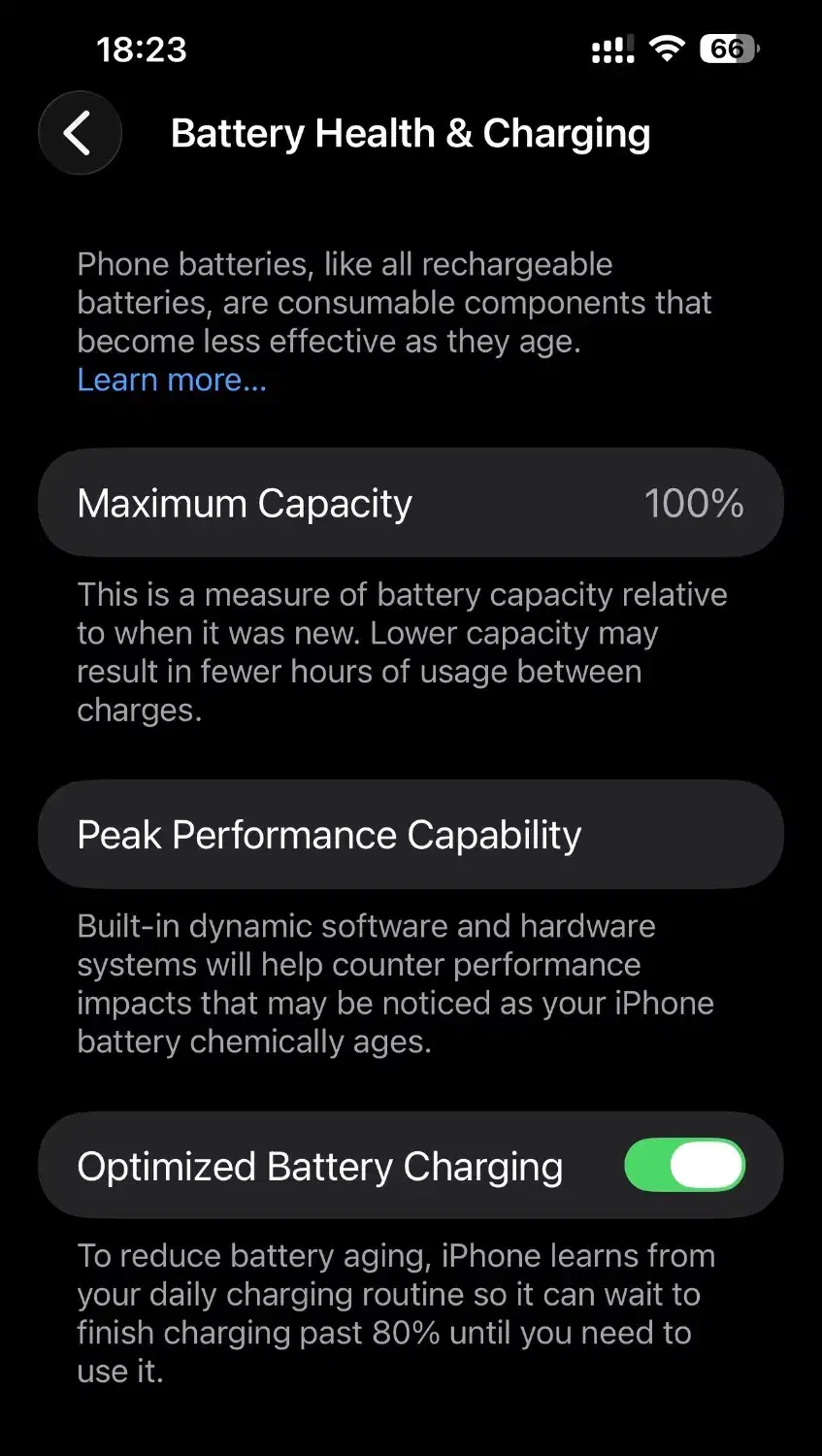The width and height of the screenshot is (822, 1456).
Task: Disable the Optimized Battery Charging switch
Action: tap(684, 1165)
